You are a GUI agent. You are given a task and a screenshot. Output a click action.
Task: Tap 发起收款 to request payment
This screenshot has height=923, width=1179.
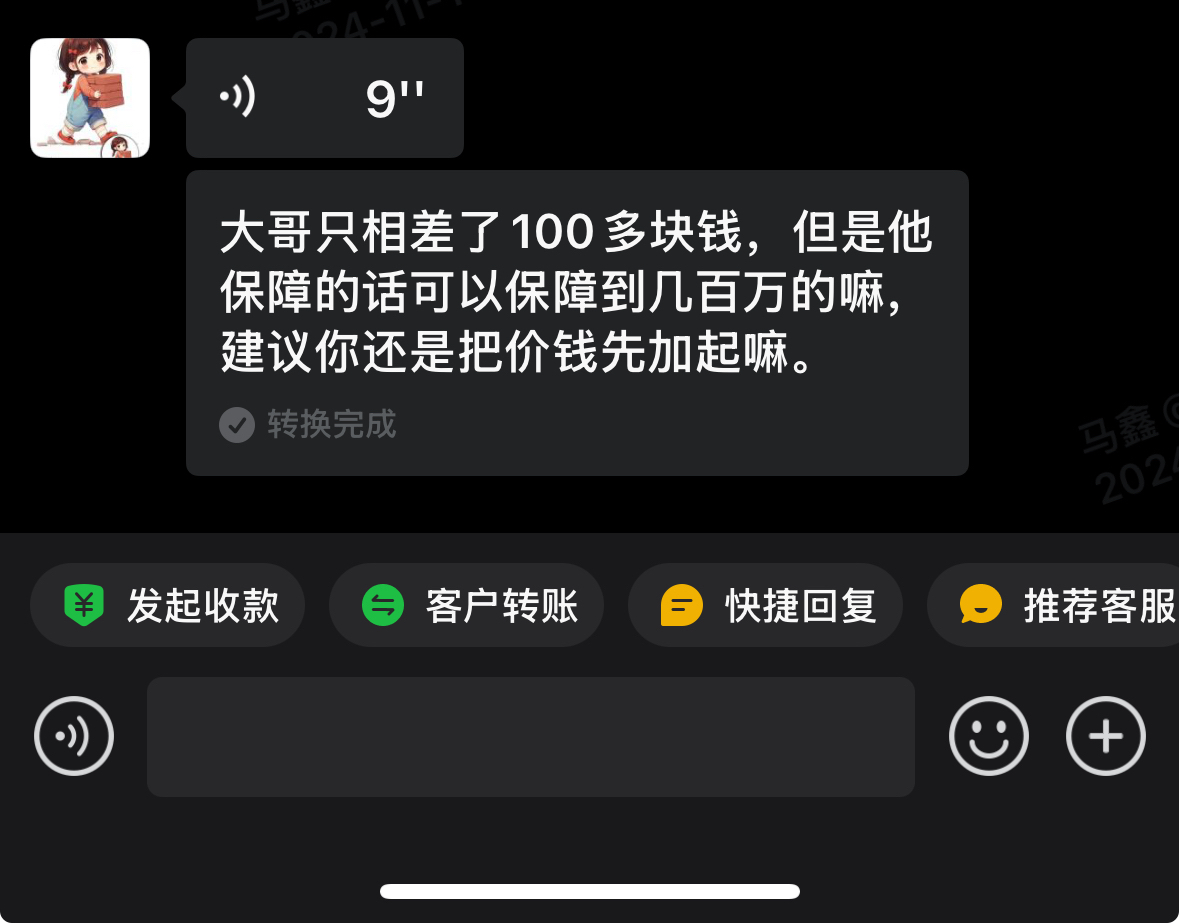pyautogui.click(x=168, y=606)
